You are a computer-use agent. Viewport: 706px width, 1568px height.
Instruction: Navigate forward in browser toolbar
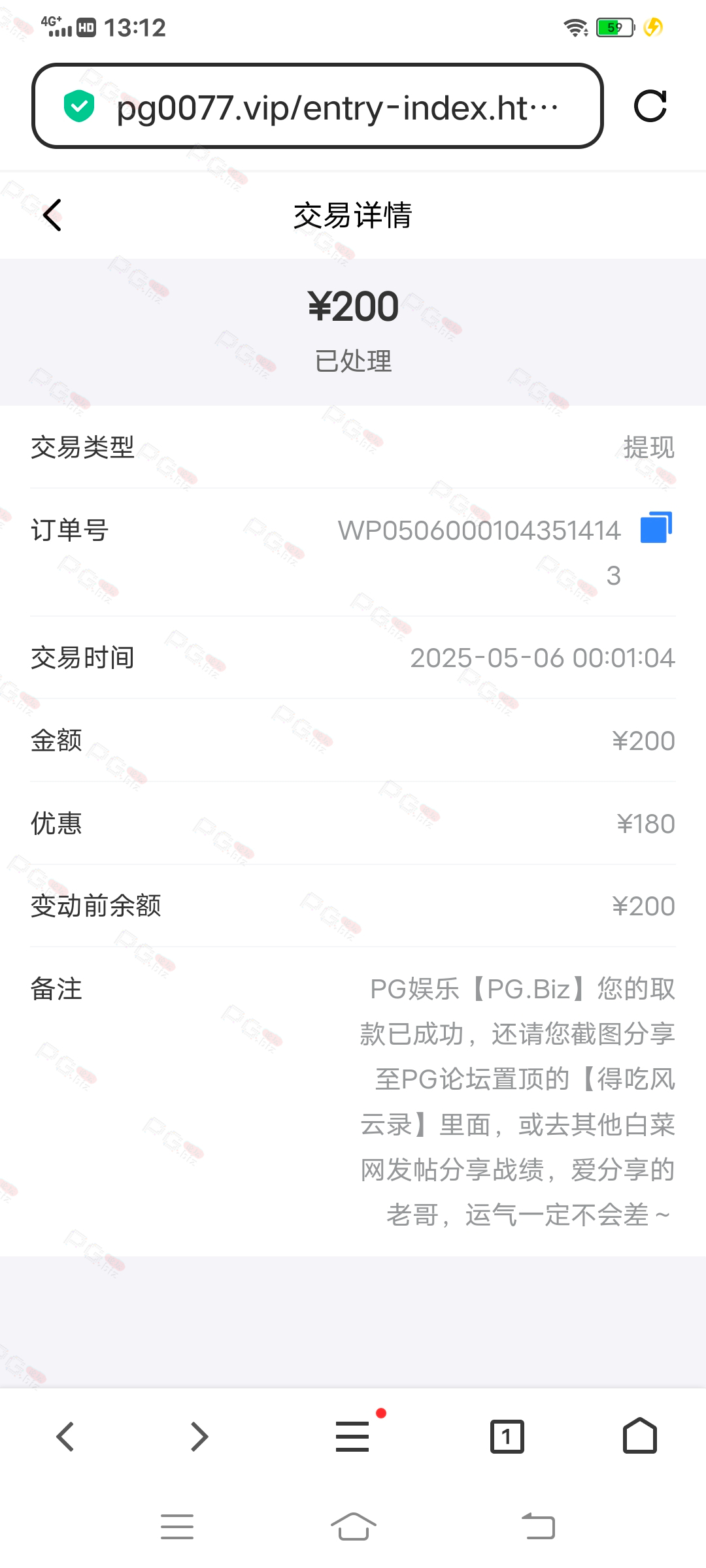199,1437
